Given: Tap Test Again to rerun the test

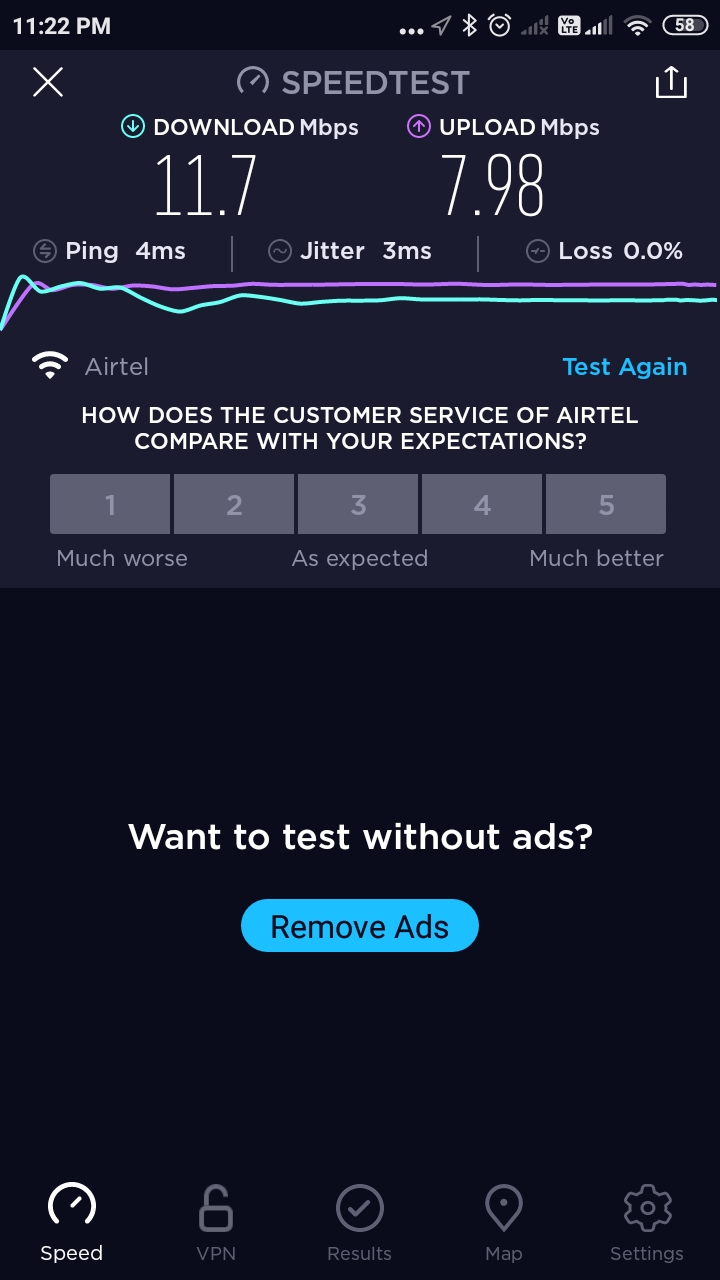Looking at the screenshot, I should tap(624, 367).
